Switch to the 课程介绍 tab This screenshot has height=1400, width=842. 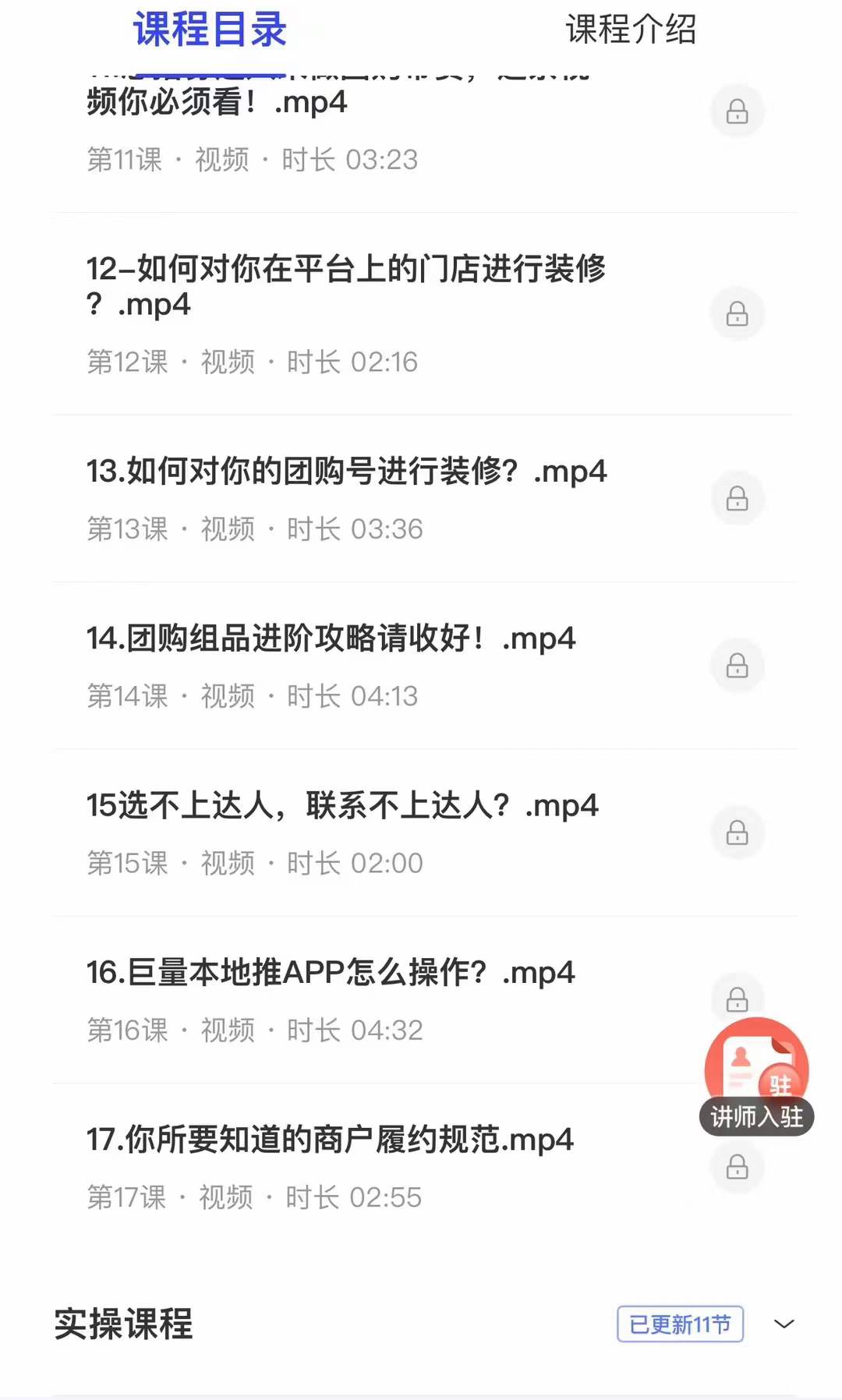(x=631, y=30)
